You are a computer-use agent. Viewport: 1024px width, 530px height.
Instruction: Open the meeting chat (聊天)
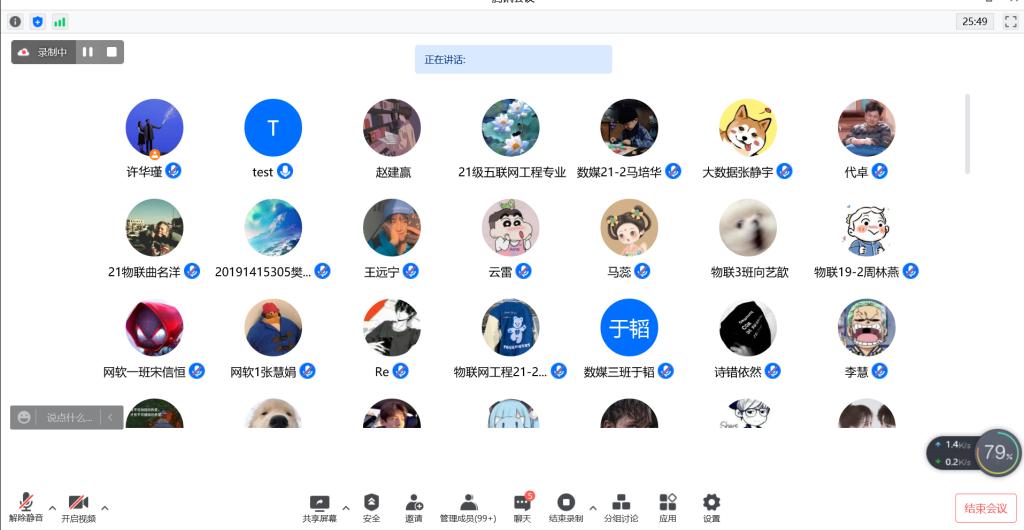coord(522,507)
